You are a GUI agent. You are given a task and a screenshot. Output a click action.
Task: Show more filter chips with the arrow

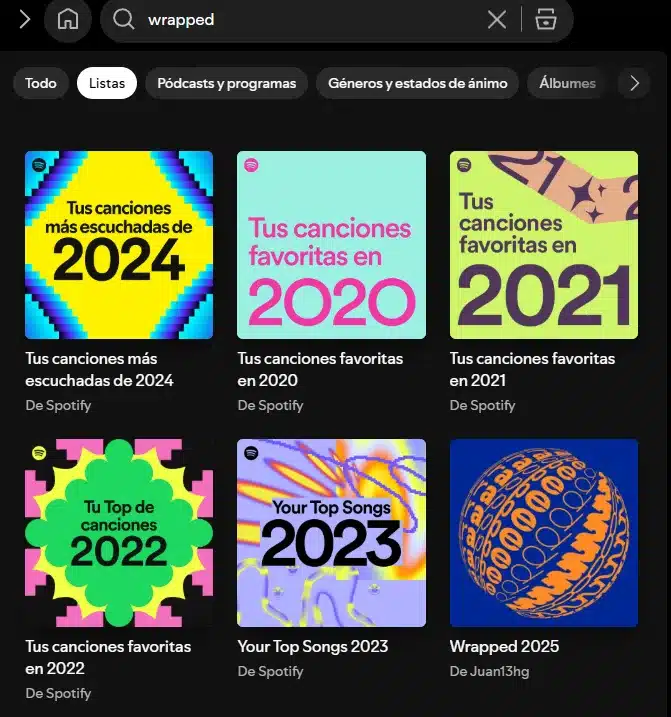click(634, 83)
